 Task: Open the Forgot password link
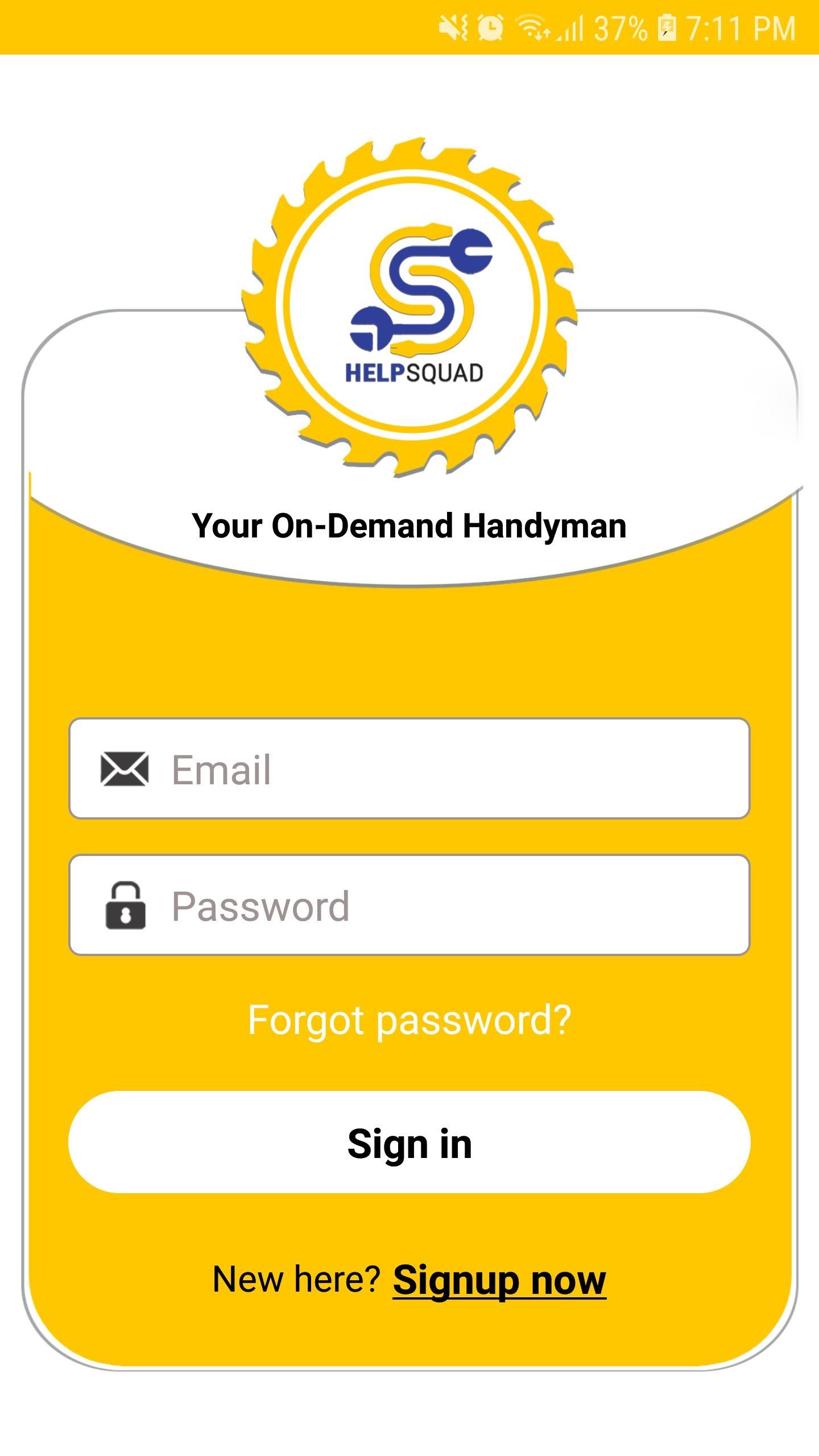[409, 1020]
